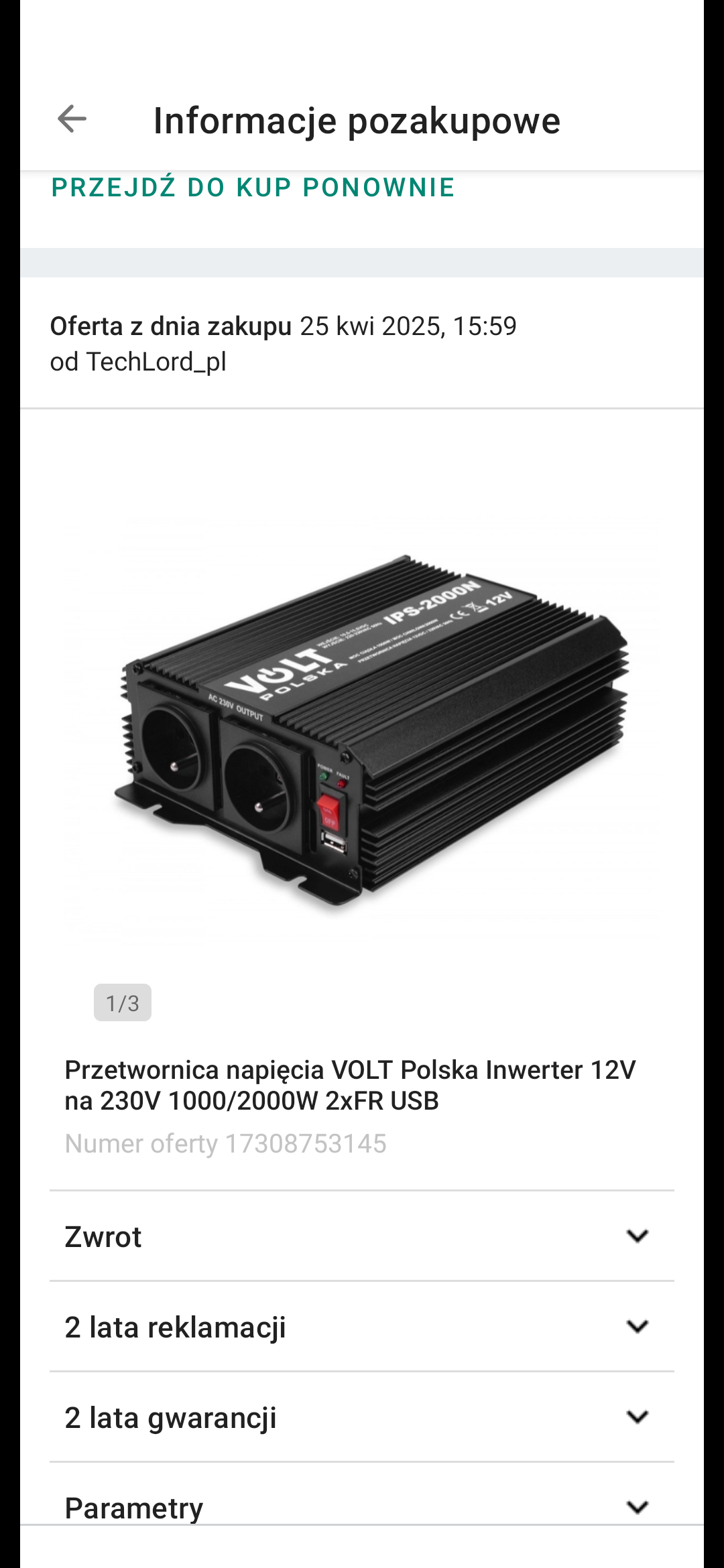724x1568 pixels.
Task: Tap Przejdź do kup ponownie
Action: pyautogui.click(x=253, y=188)
